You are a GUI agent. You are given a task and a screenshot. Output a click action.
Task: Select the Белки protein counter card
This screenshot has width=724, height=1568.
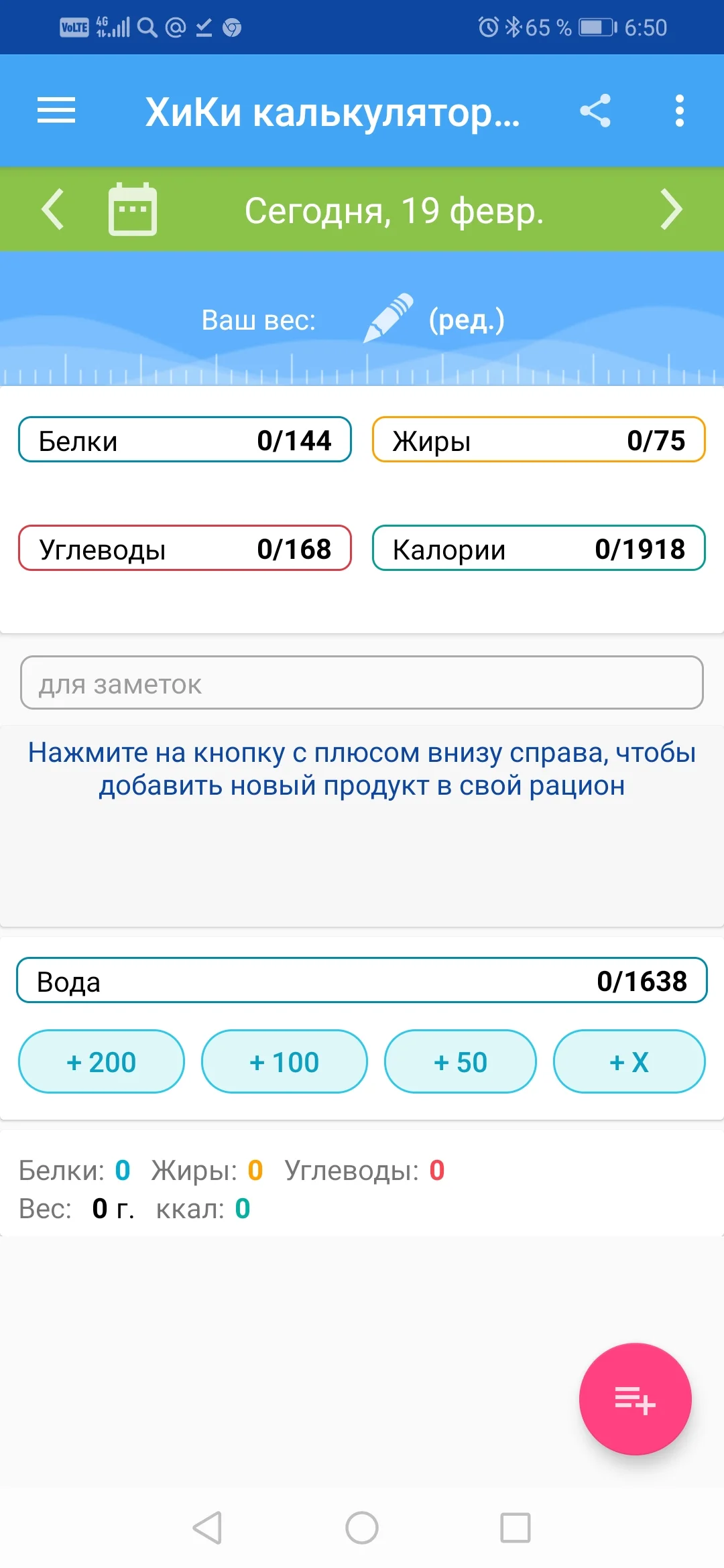[185, 440]
